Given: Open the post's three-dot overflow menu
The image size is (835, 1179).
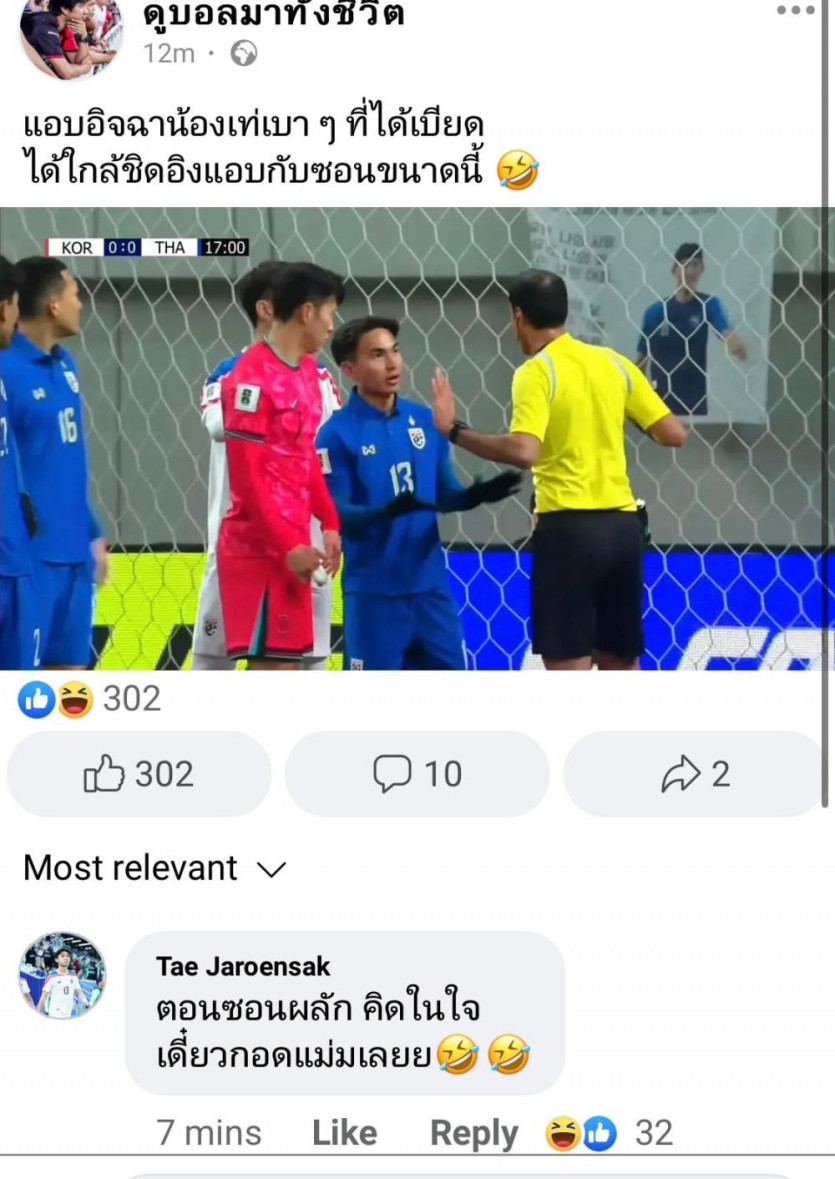Looking at the screenshot, I should click(x=796, y=11).
